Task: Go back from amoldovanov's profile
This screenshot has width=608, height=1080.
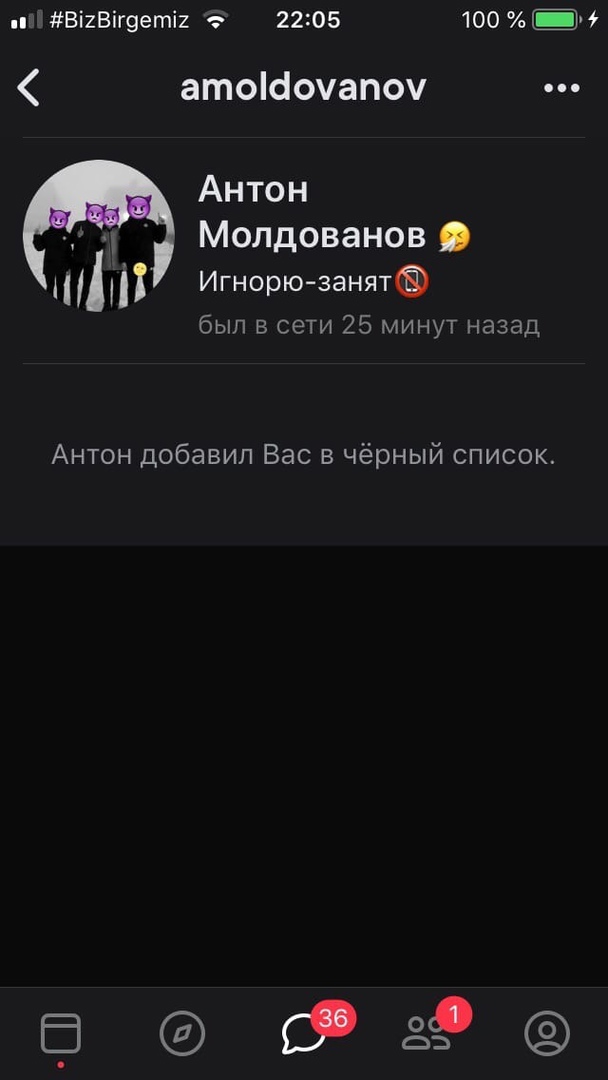Action: [29, 88]
